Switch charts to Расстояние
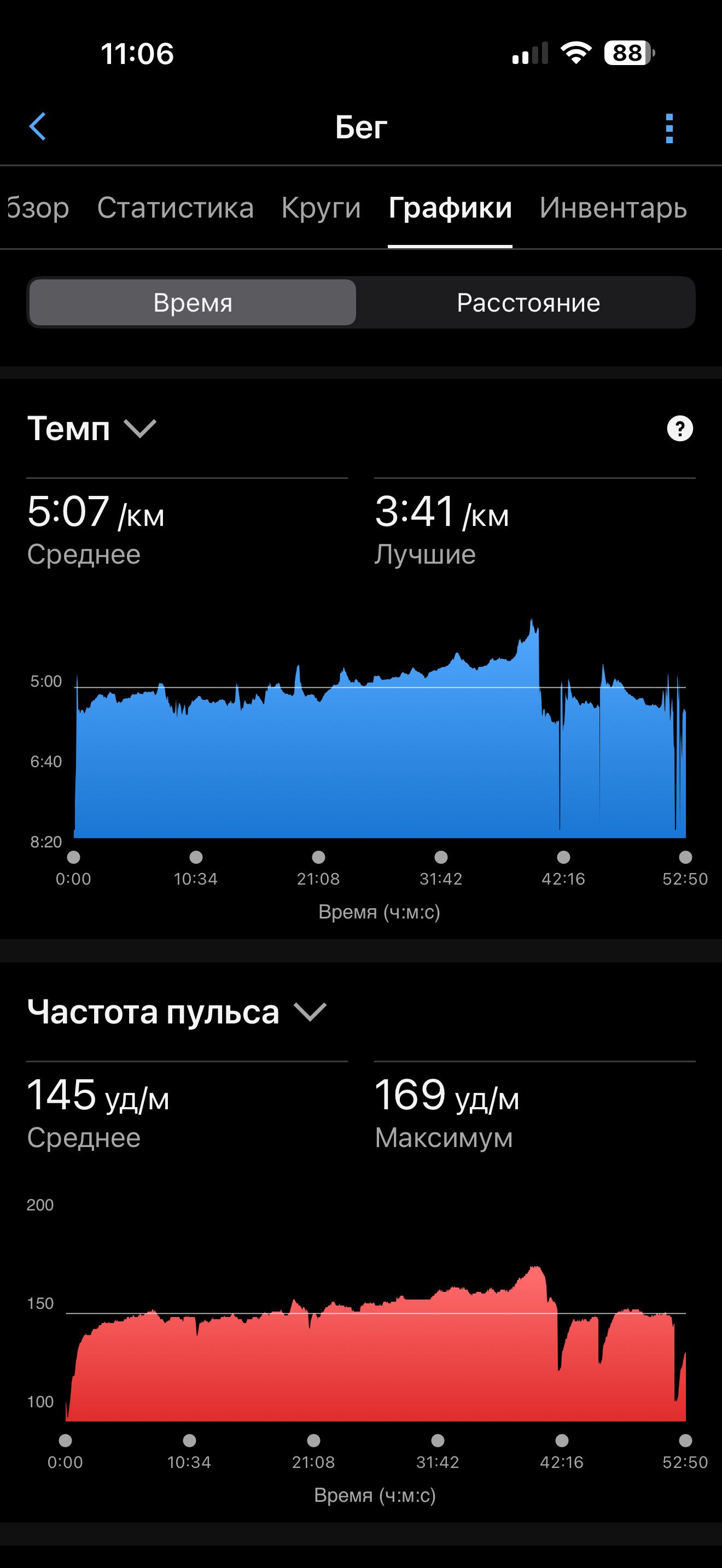This screenshot has height=1568, width=722. pyautogui.click(x=528, y=302)
